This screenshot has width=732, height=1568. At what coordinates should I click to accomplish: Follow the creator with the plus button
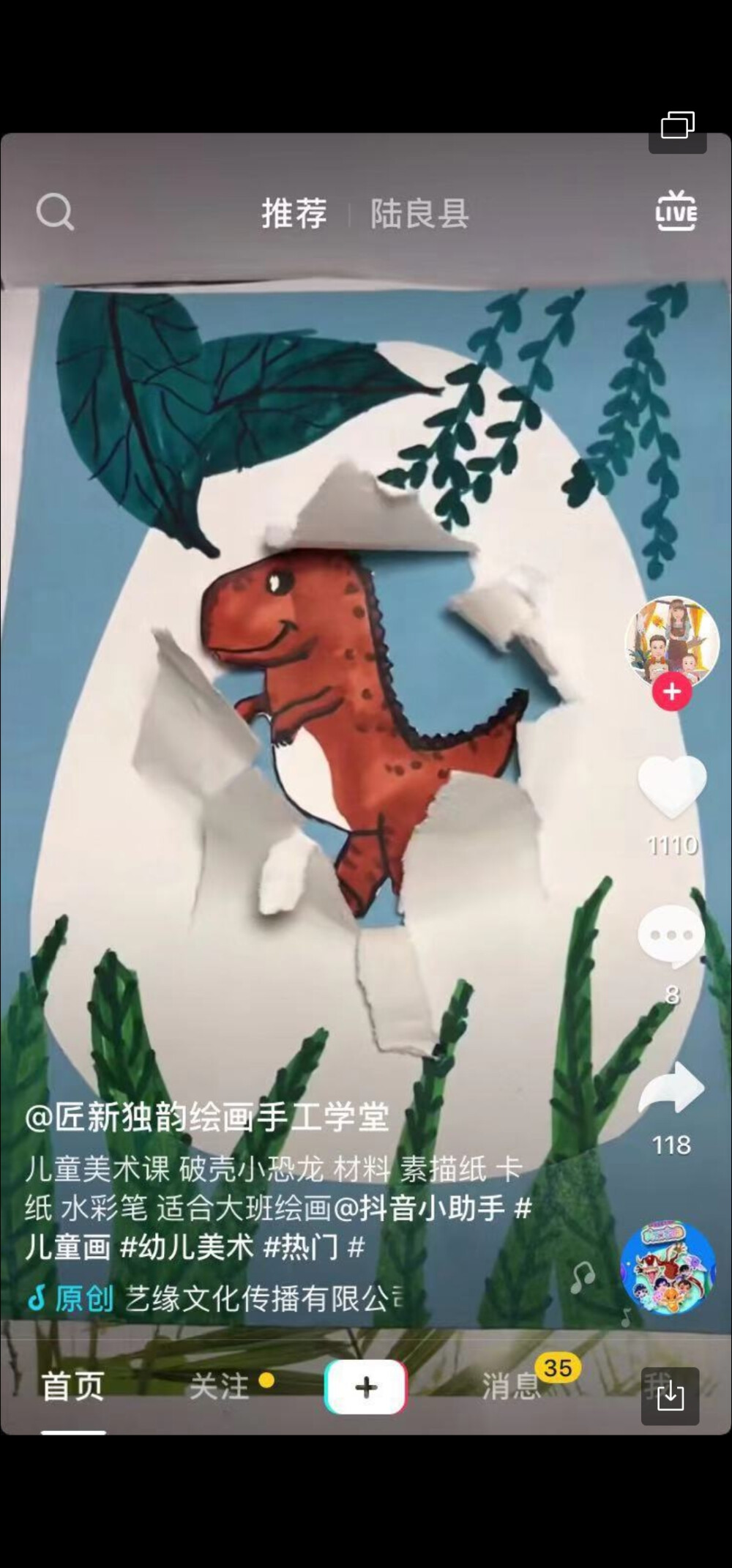[671, 691]
